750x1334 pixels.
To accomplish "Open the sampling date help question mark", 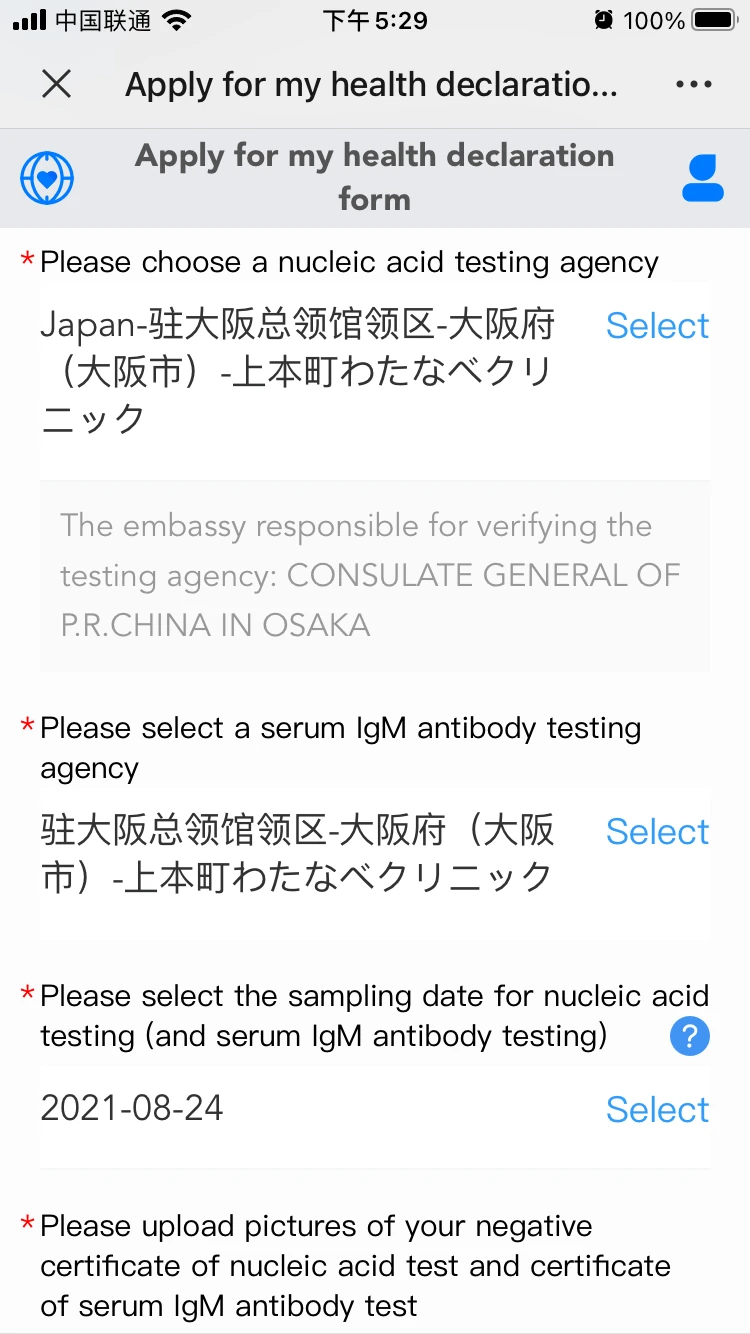I will [x=690, y=1036].
